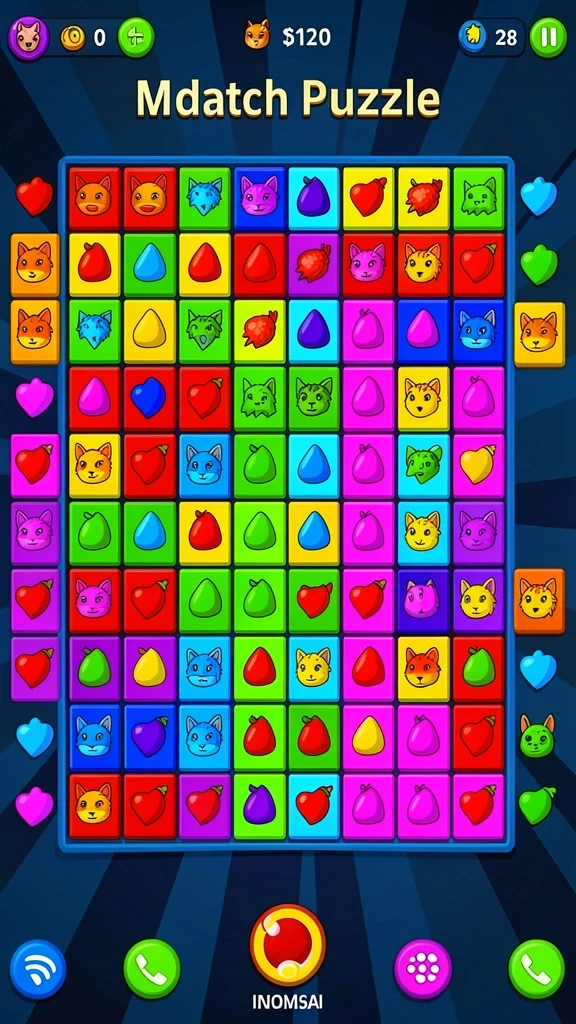This screenshot has height=1024, width=576.
Task: Tap the red INOMSAI ball button
Action: click(x=287, y=945)
